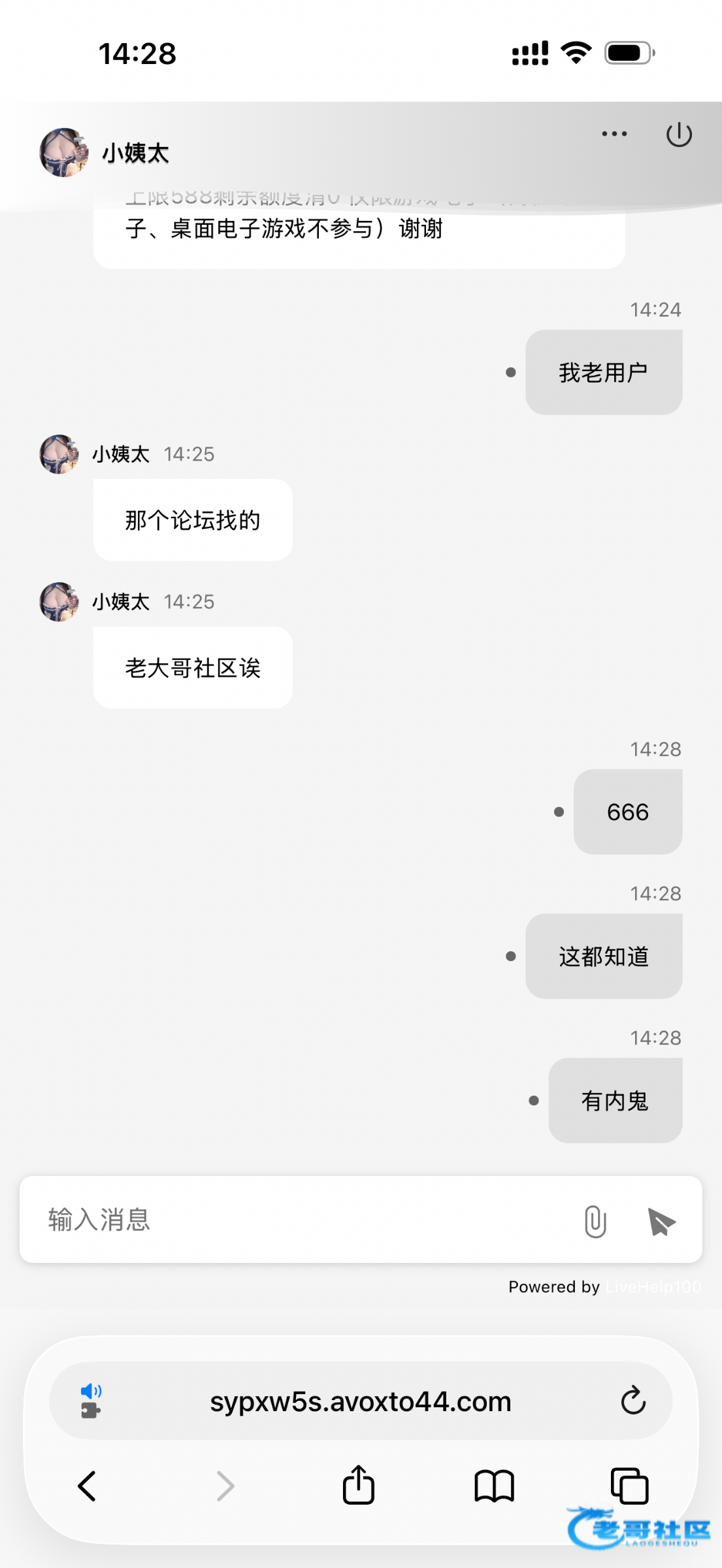The width and height of the screenshot is (722, 1568).
Task: Open the three-dot overflow menu
Action: click(x=614, y=134)
